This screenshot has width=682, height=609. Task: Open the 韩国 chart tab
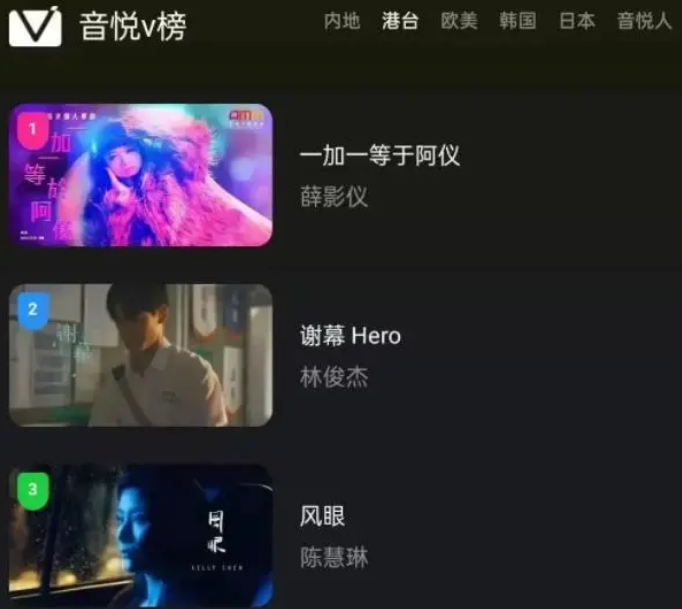coord(518,22)
